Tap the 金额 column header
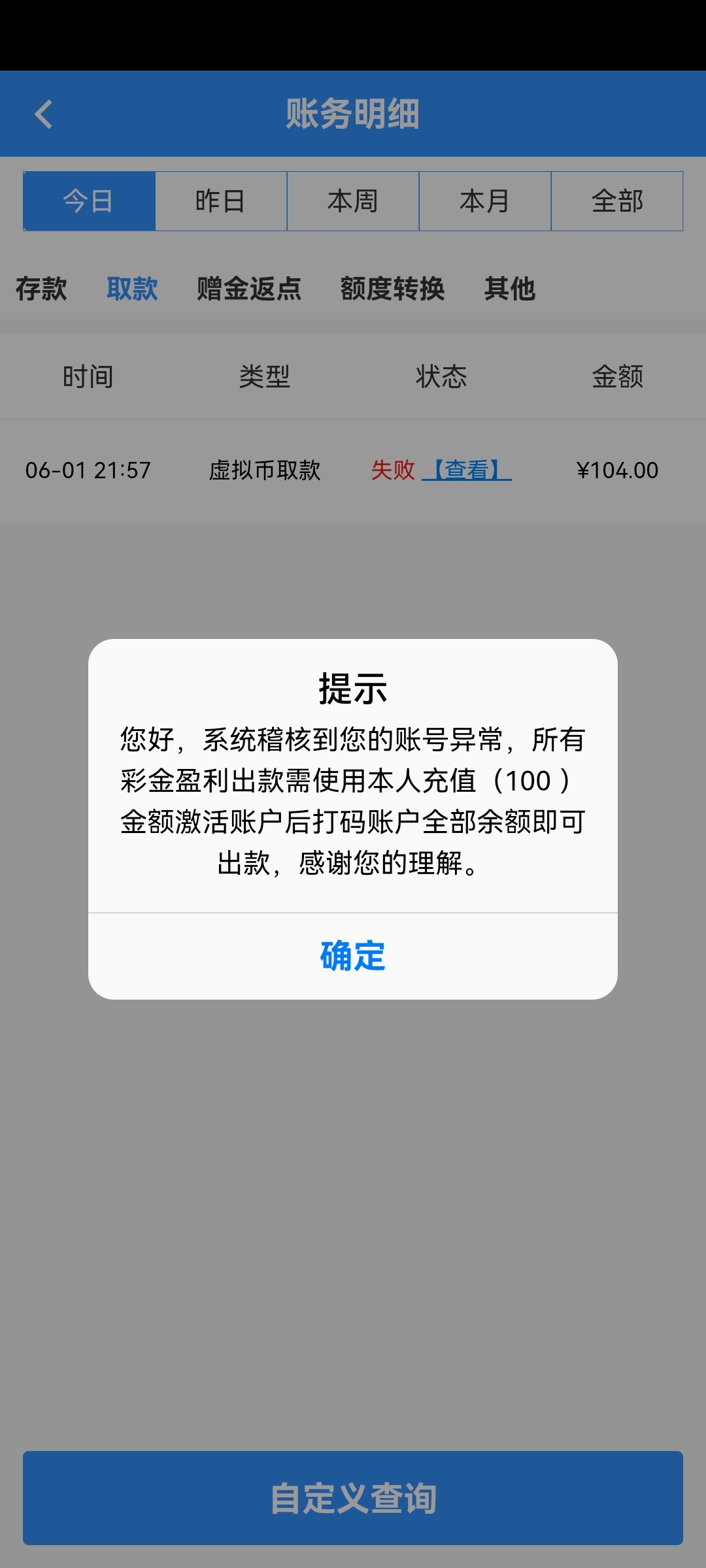706x1568 pixels. point(617,376)
